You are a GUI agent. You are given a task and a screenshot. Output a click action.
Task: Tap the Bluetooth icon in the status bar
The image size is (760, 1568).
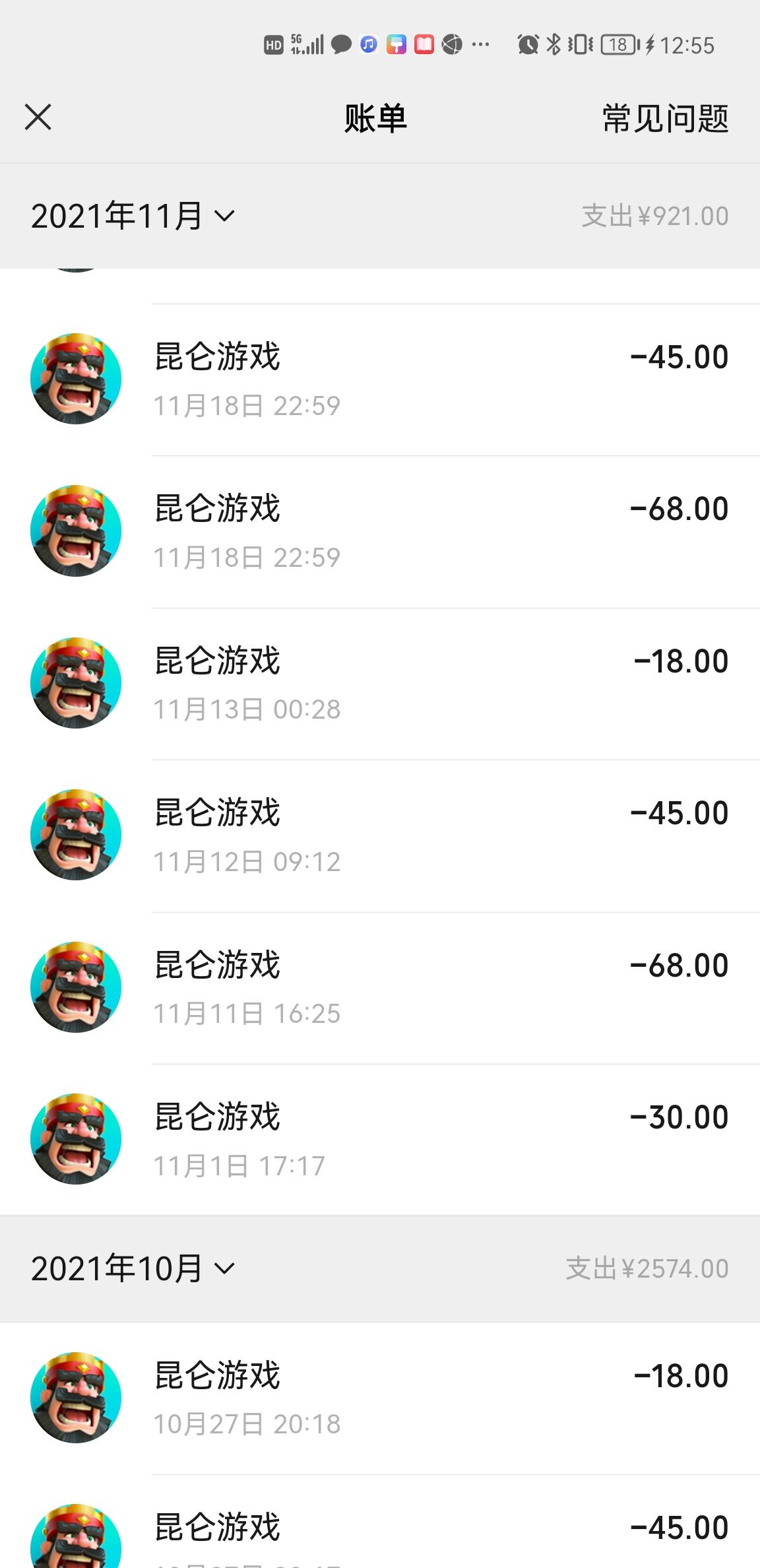[x=553, y=44]
